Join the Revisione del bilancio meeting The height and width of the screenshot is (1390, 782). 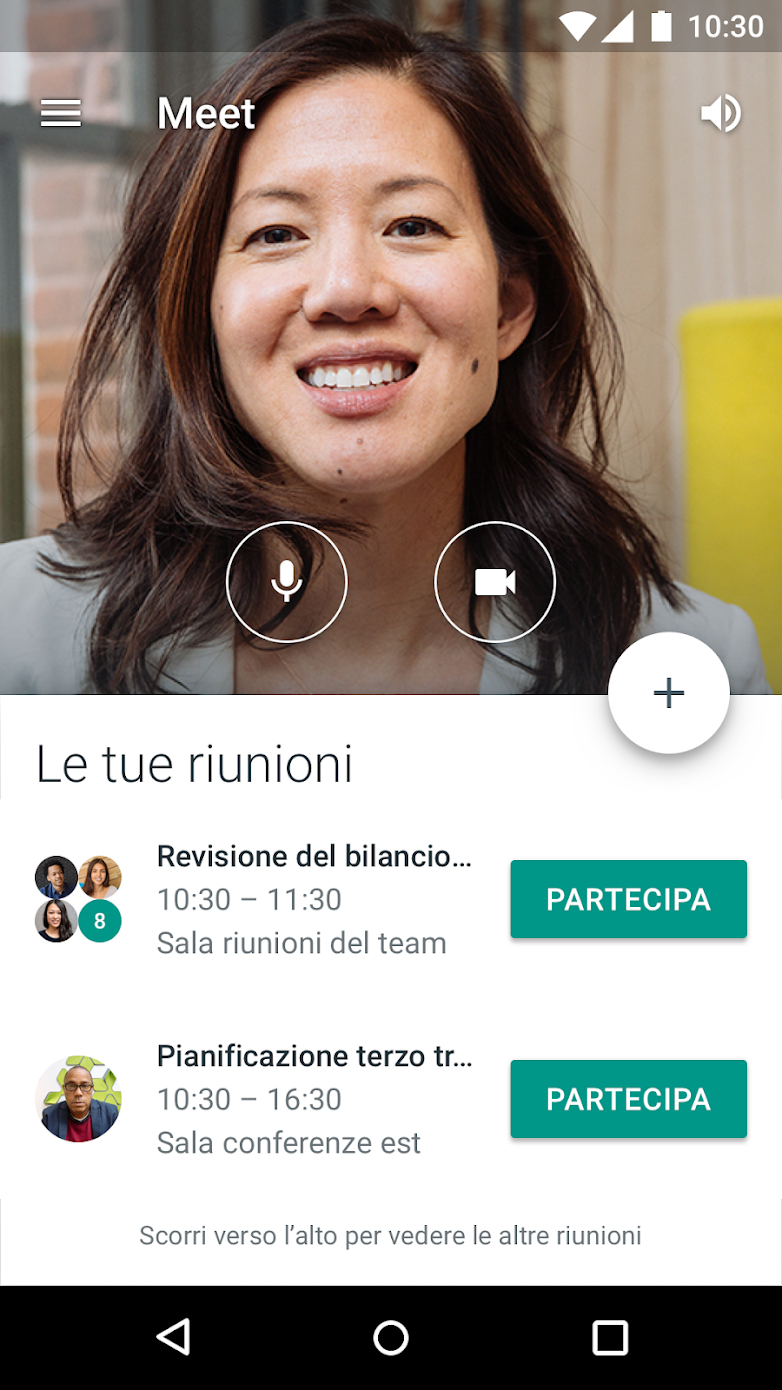coord(628,899)
